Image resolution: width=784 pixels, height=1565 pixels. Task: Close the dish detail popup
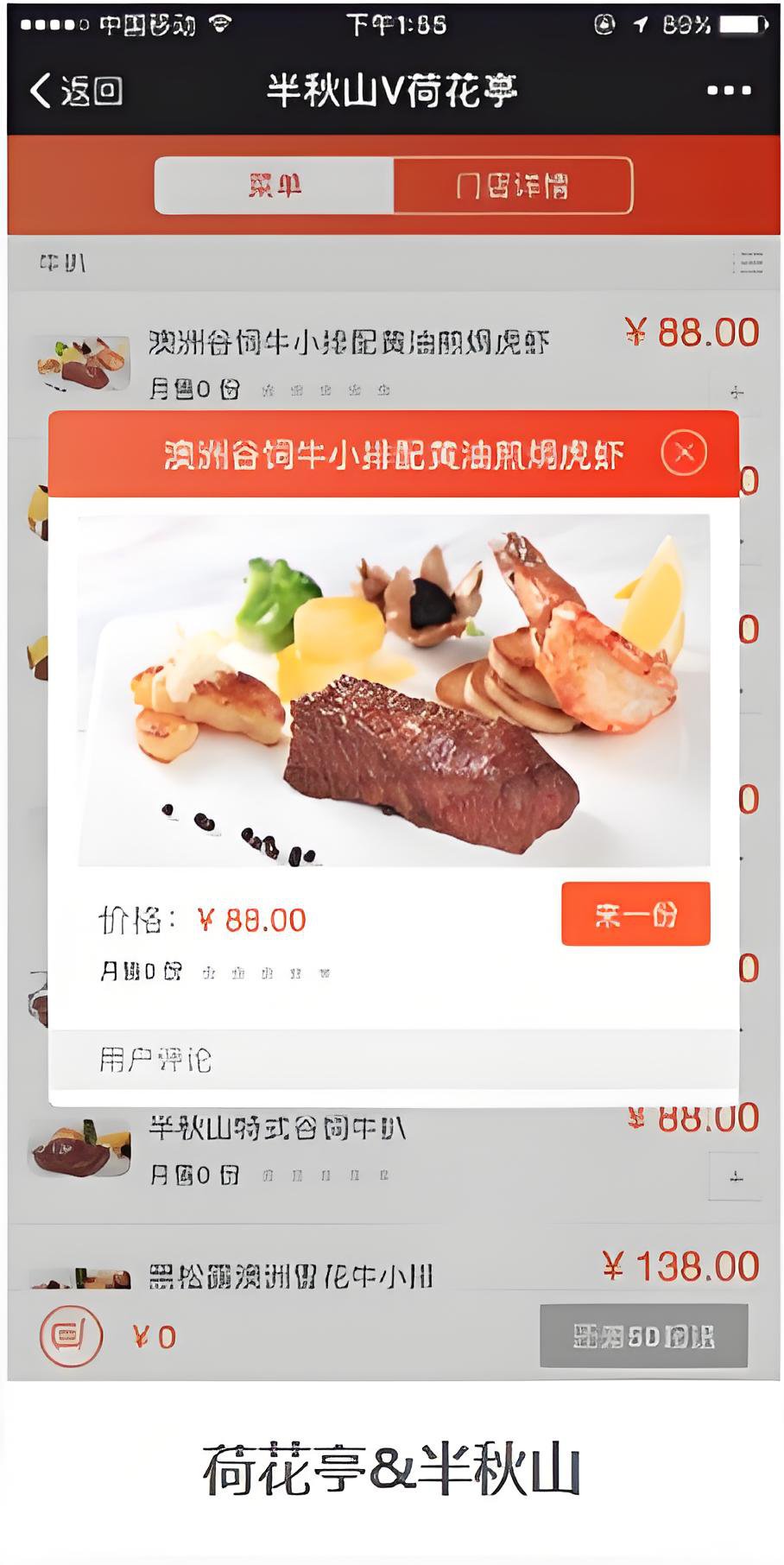point(684,453)
